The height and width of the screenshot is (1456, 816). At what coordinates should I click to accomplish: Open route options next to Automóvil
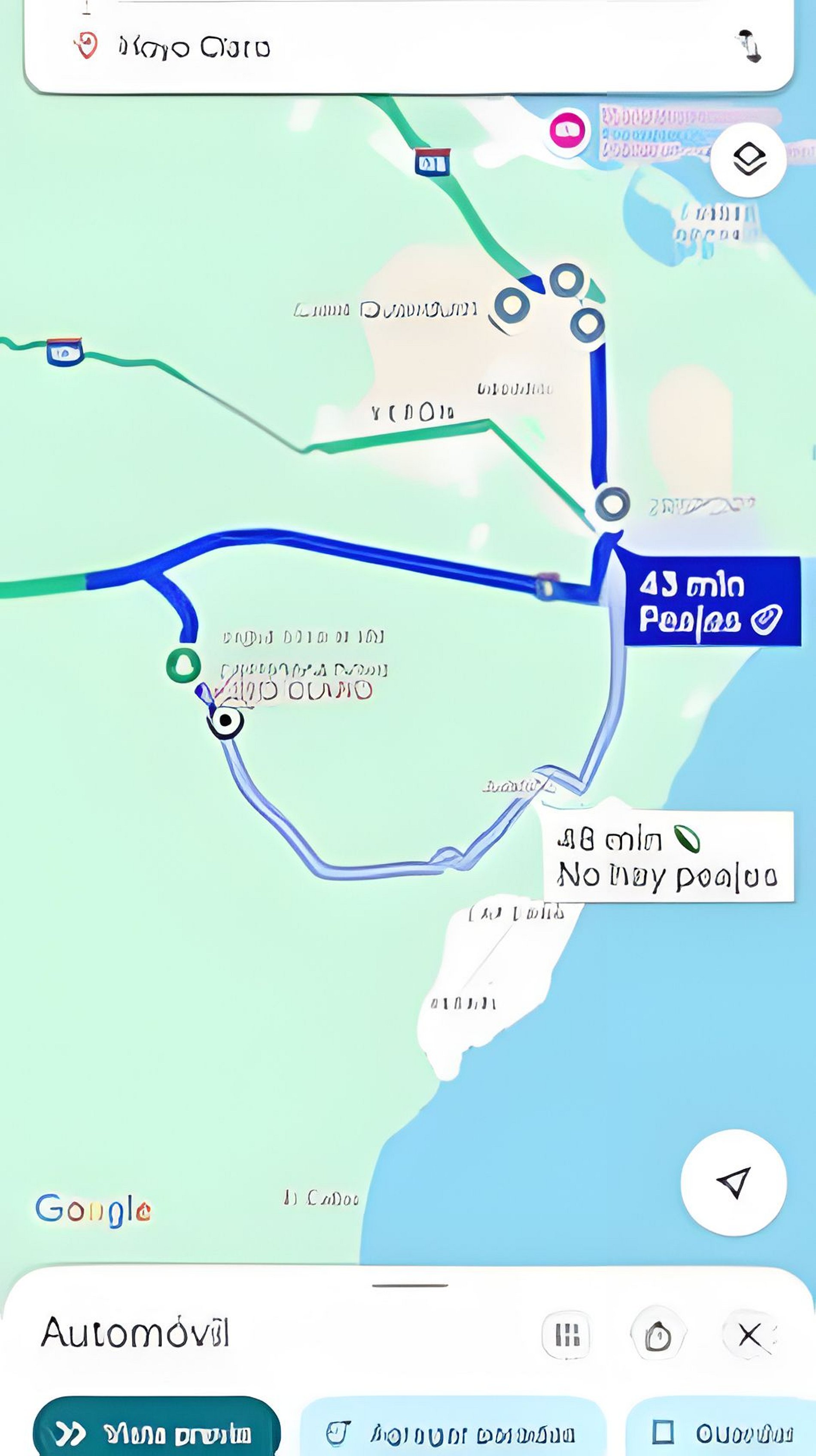pyautogui.click(x=566, y=1336)
